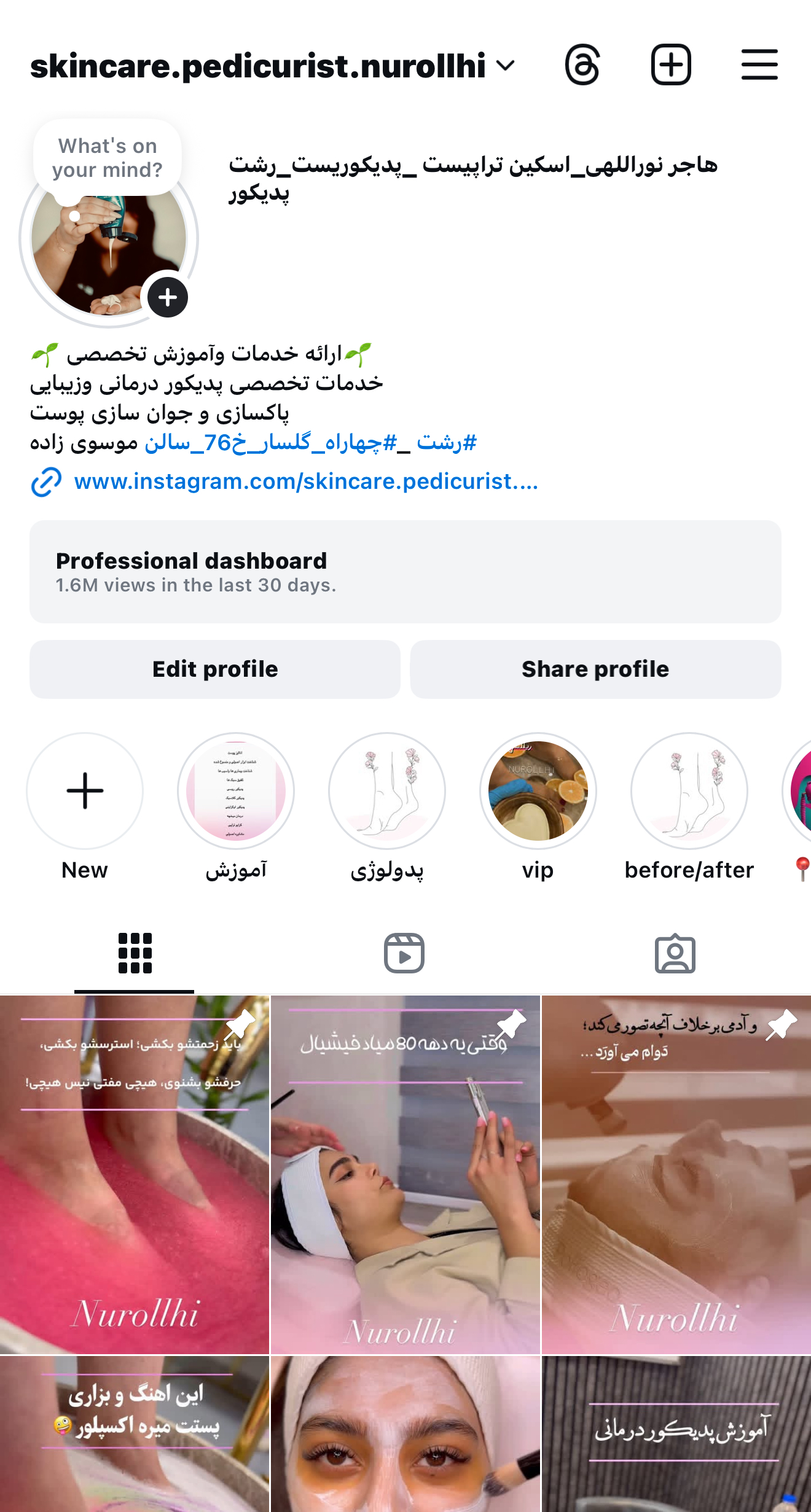Screen dimensions: 811x1512
Task: Open the account switcher dropdown
Action: tap(505, 66)
